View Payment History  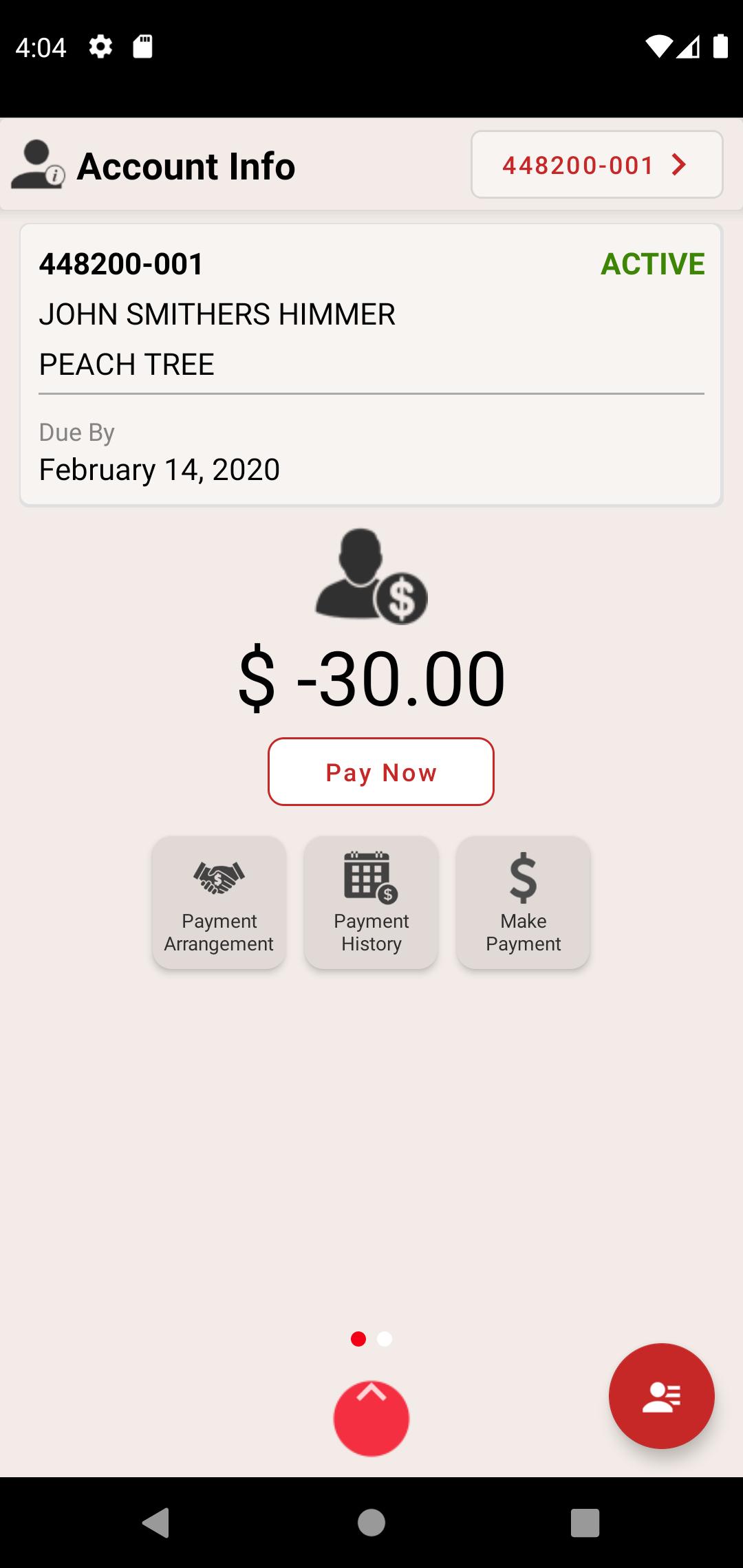pyautogui.click(x=371, y=903)
